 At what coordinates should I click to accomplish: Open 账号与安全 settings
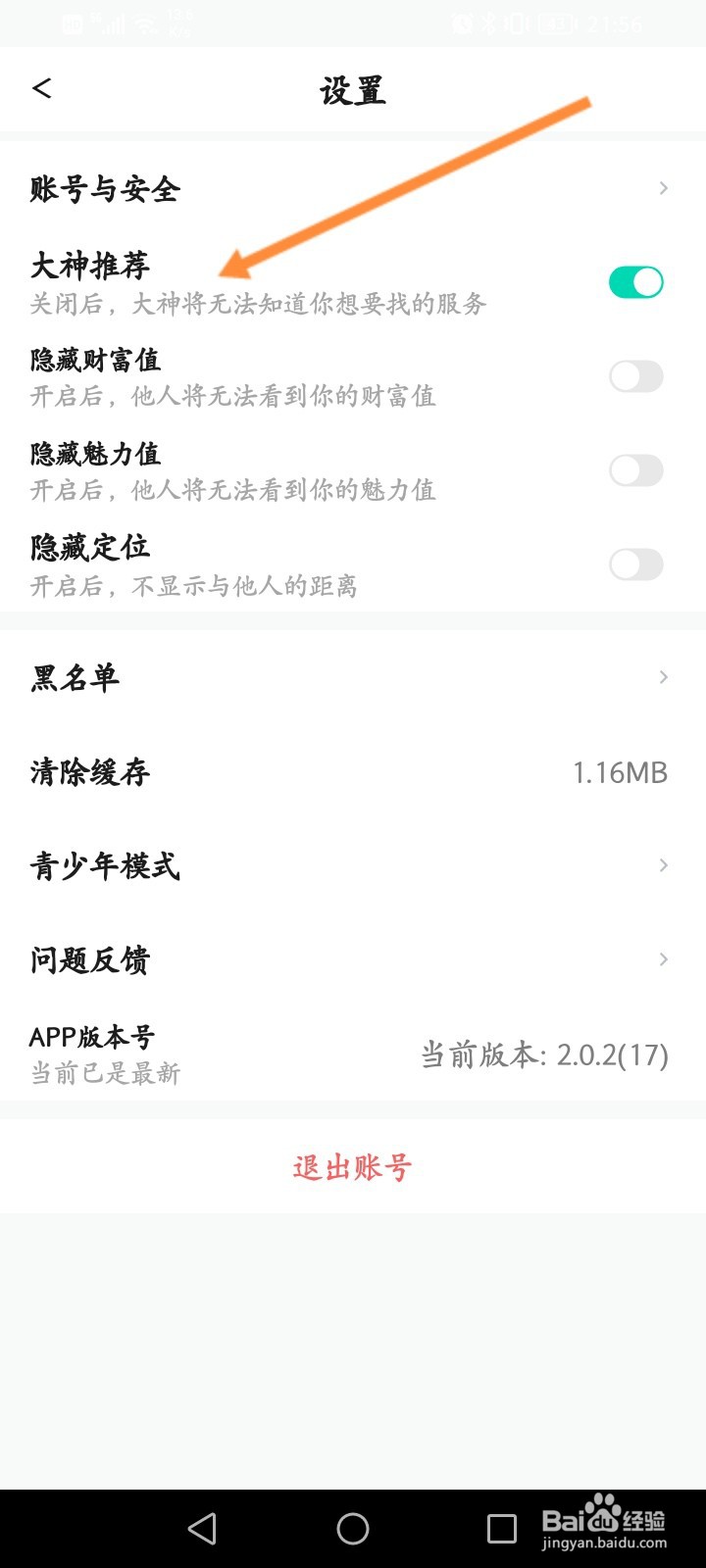coord(353,188)
